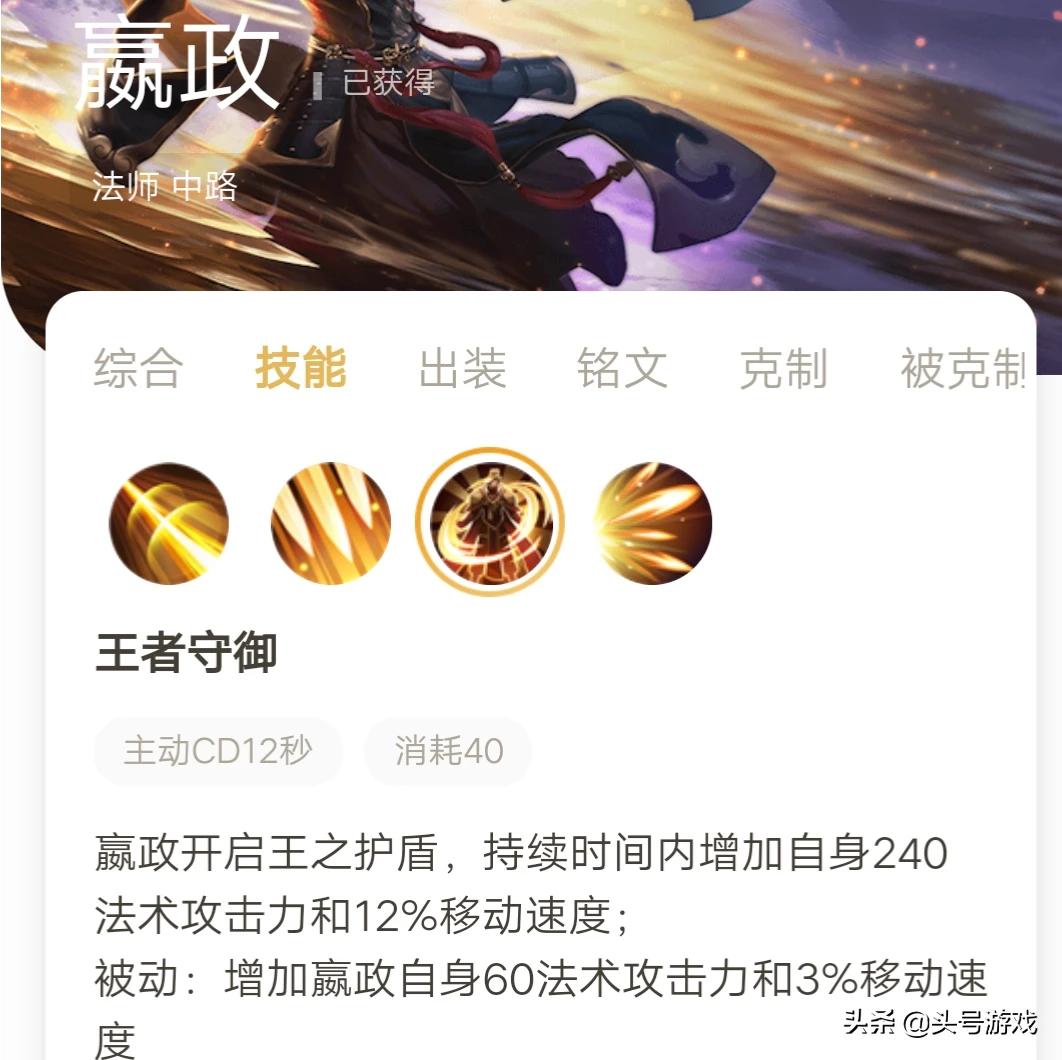The width and height of the screenshot is (1062, 1060).
Task: Select the highlighted 王者守御 skill icon
Action: tap(490, 523)
